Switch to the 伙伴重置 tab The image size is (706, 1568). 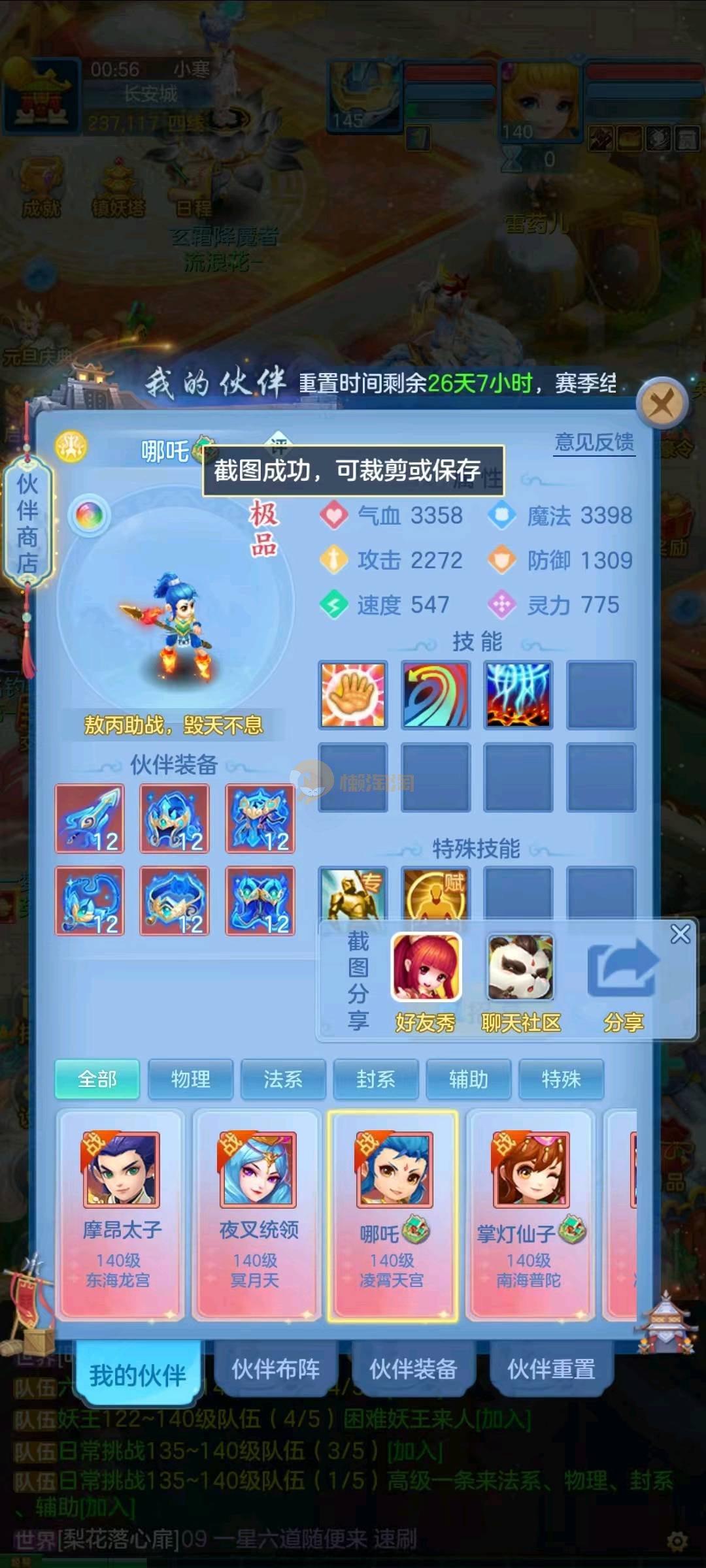click(x=551, y=1369)
